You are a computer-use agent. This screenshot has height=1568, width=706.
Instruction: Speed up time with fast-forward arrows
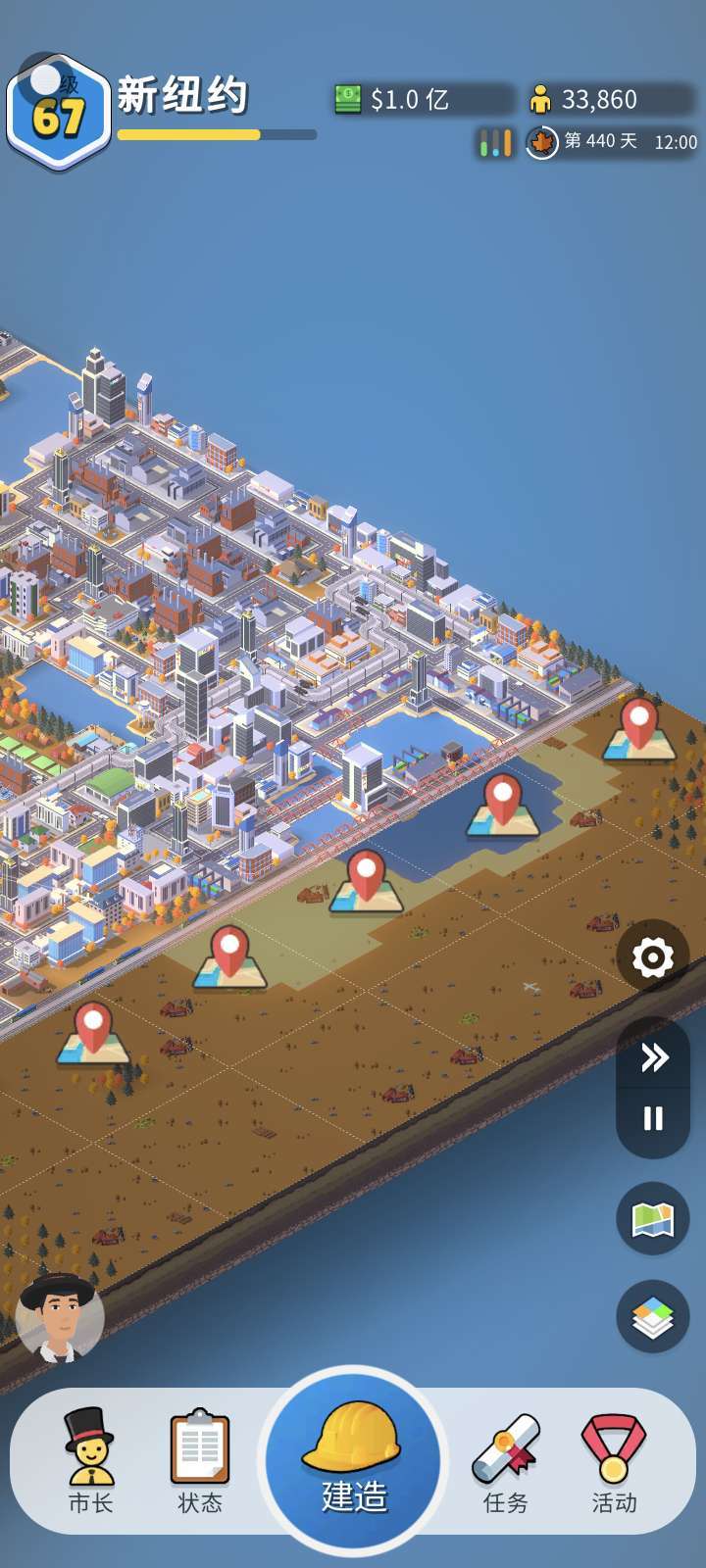654,1057
